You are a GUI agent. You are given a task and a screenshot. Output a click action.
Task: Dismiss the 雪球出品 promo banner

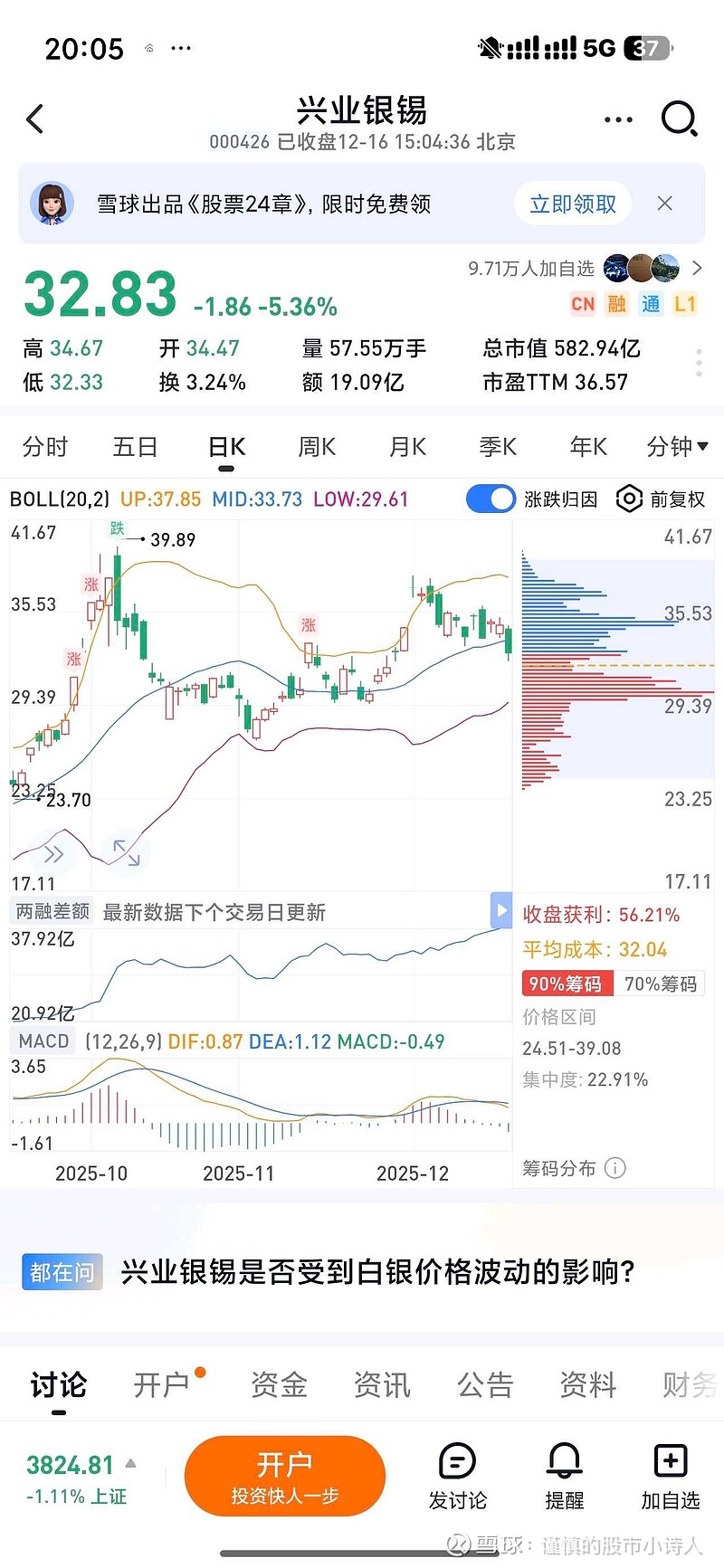(665, 204)
